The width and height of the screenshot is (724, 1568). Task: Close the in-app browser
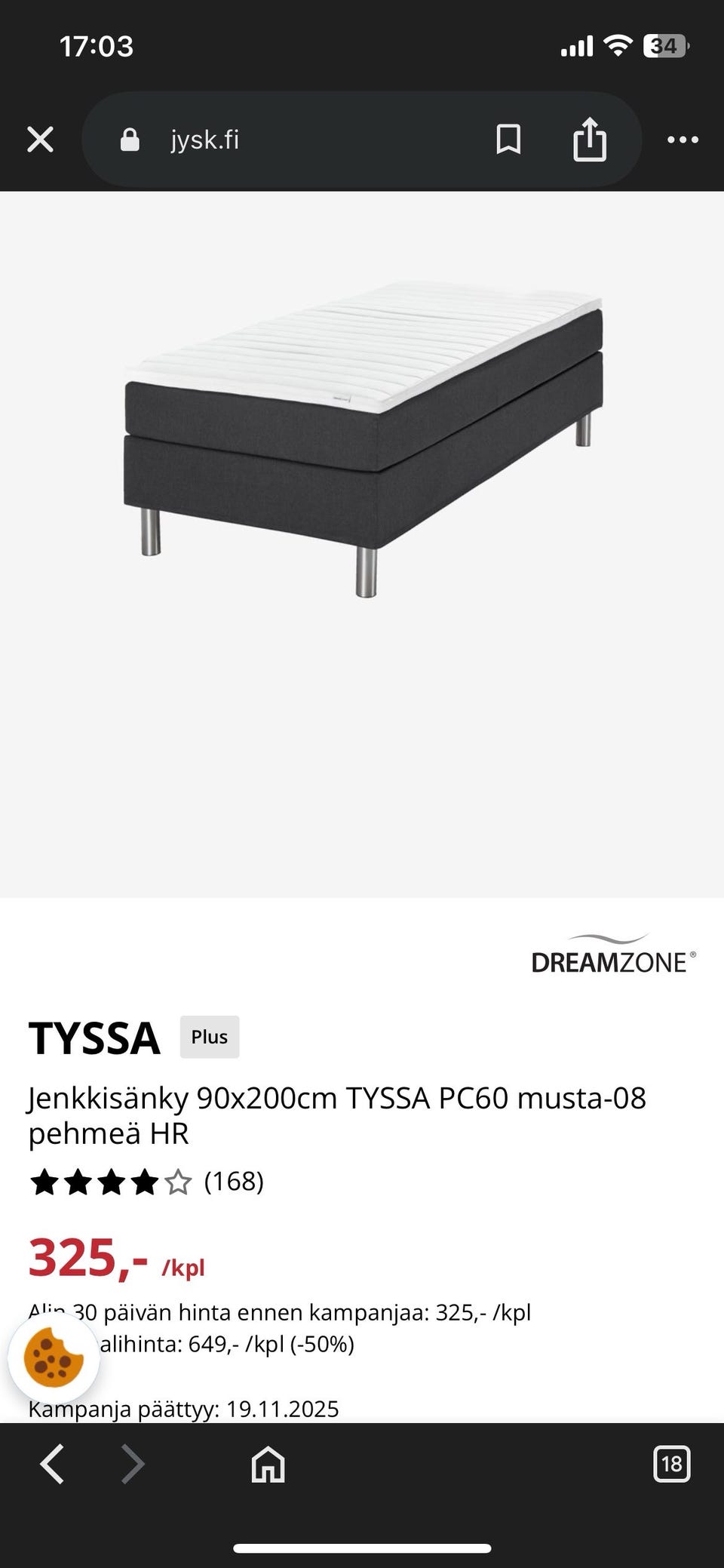click(40, 140)
